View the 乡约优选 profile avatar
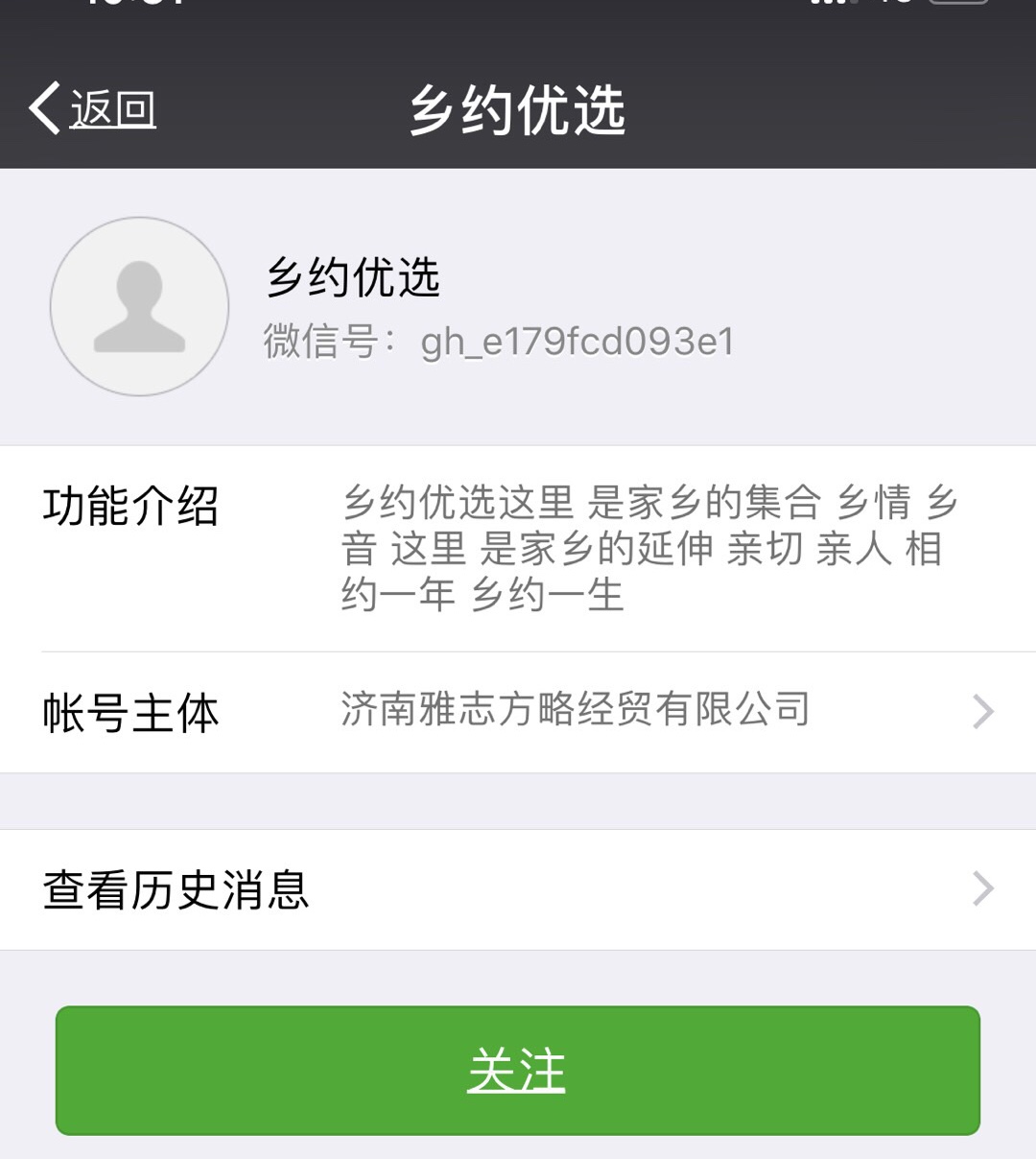This screenshot has width=1036, height=1159. tap(140, 307)
